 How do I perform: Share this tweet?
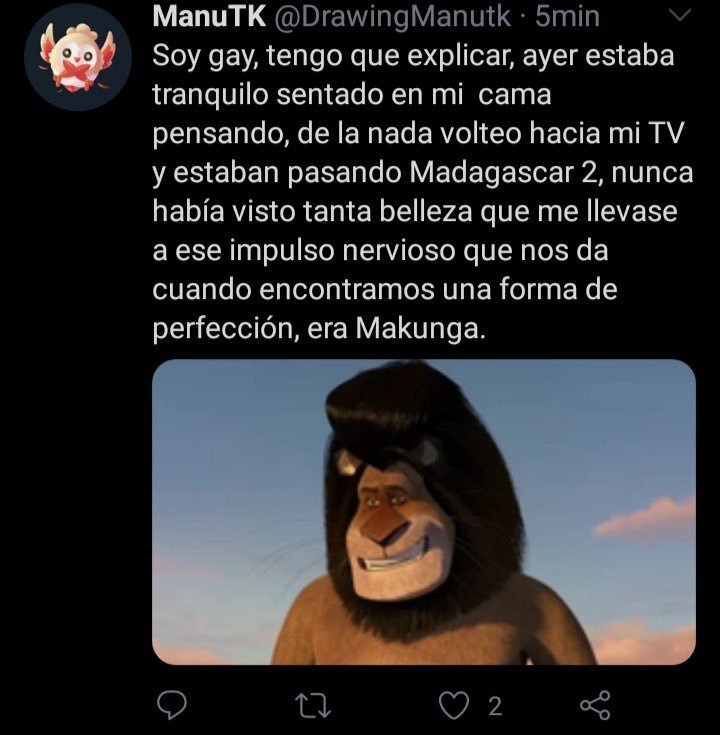pyautogui.click(x=596, y=706)
